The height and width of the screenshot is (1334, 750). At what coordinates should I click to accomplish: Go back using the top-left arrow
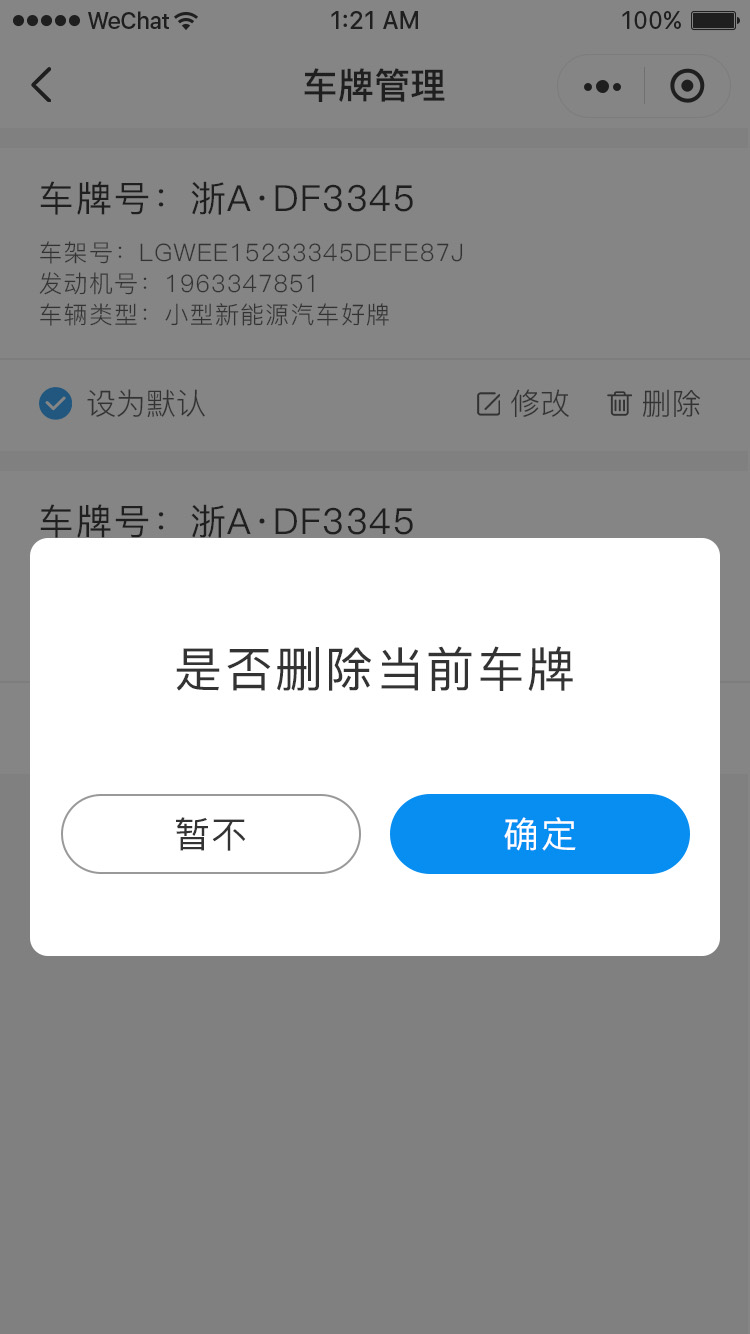[41, 86]
